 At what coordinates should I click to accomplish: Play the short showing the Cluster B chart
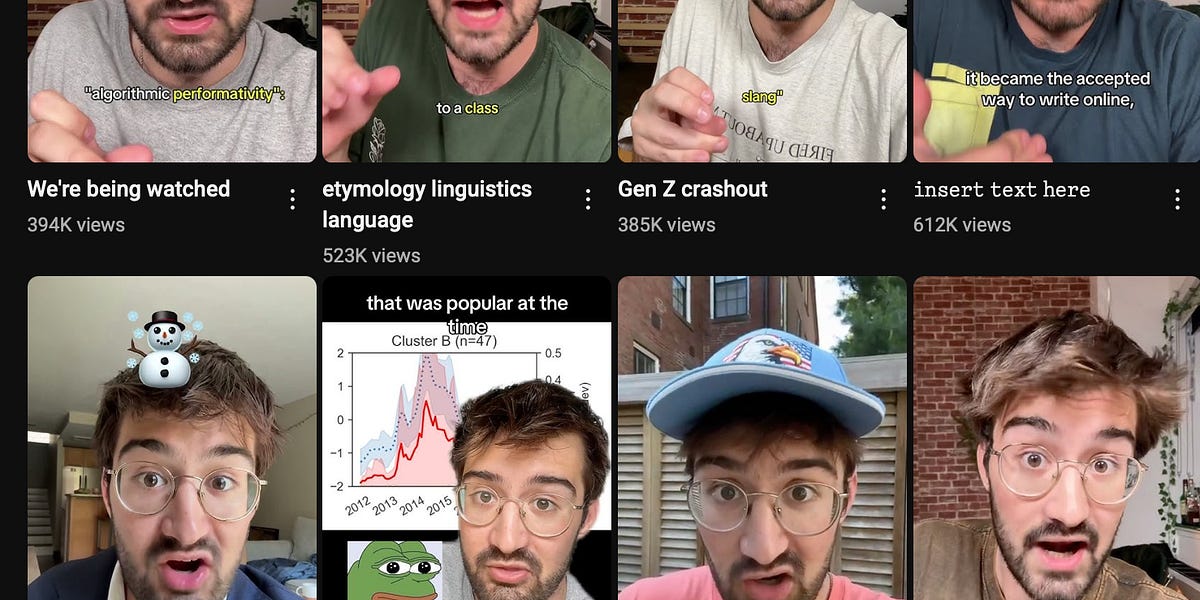(466, 440)
